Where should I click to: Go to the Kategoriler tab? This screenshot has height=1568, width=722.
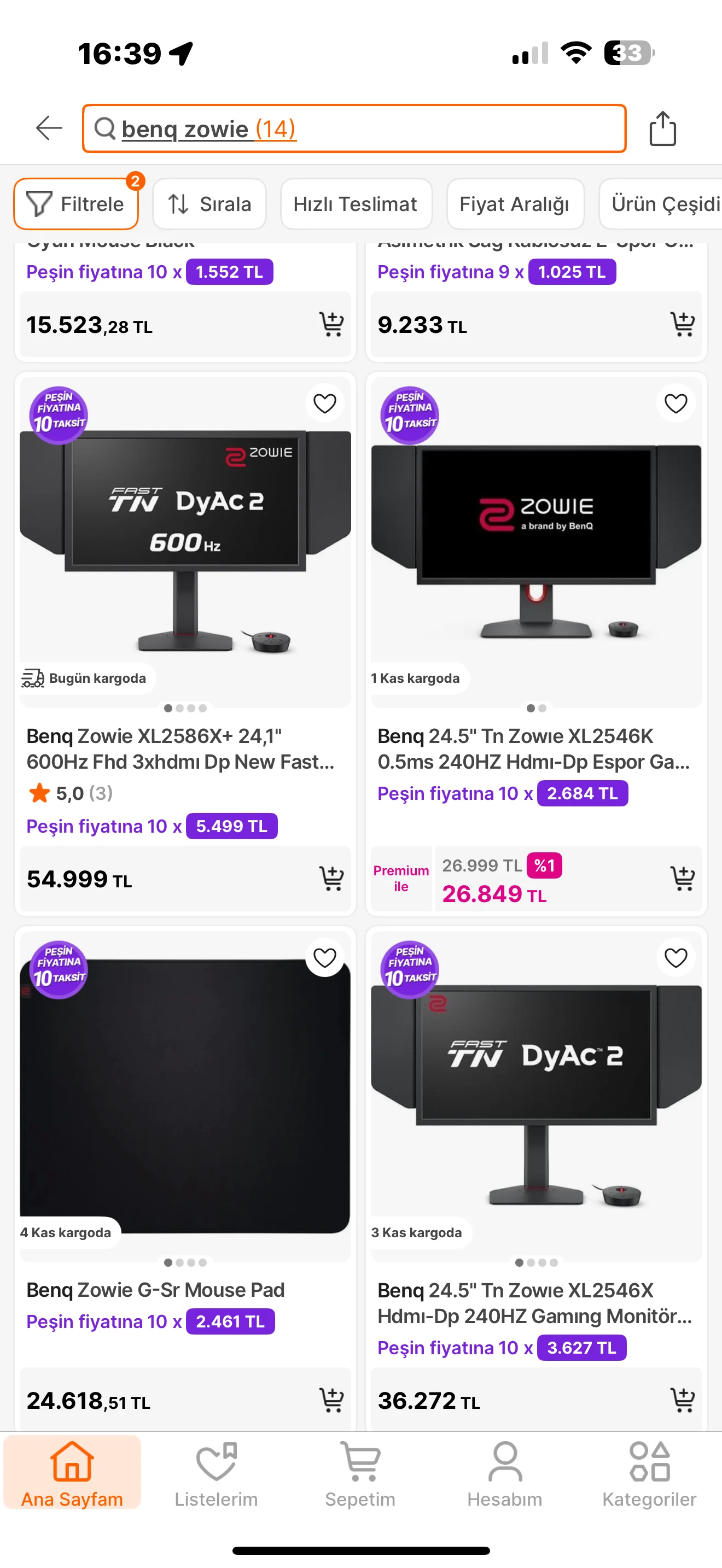click(x=649, y=1473)
